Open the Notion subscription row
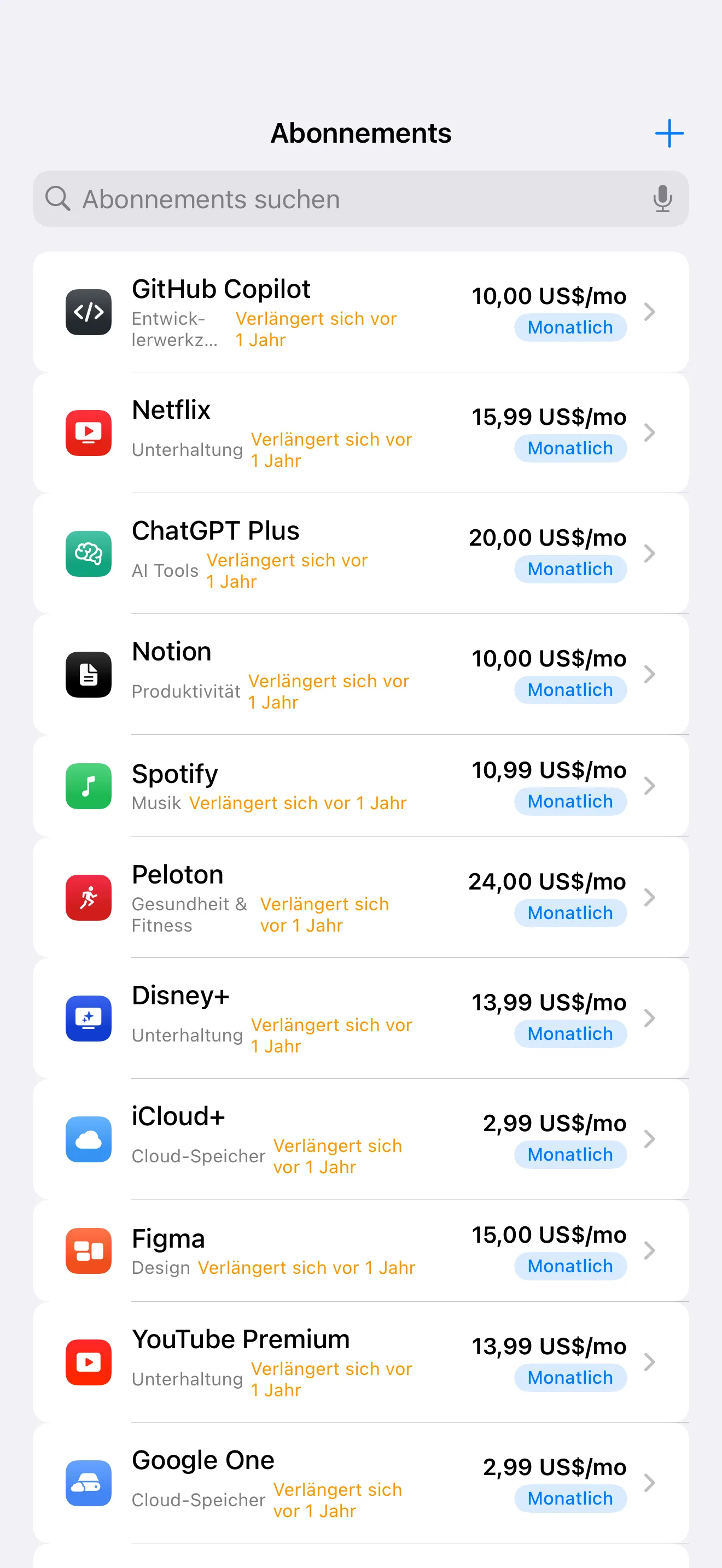722x1568 pixels. pos(360,675)
